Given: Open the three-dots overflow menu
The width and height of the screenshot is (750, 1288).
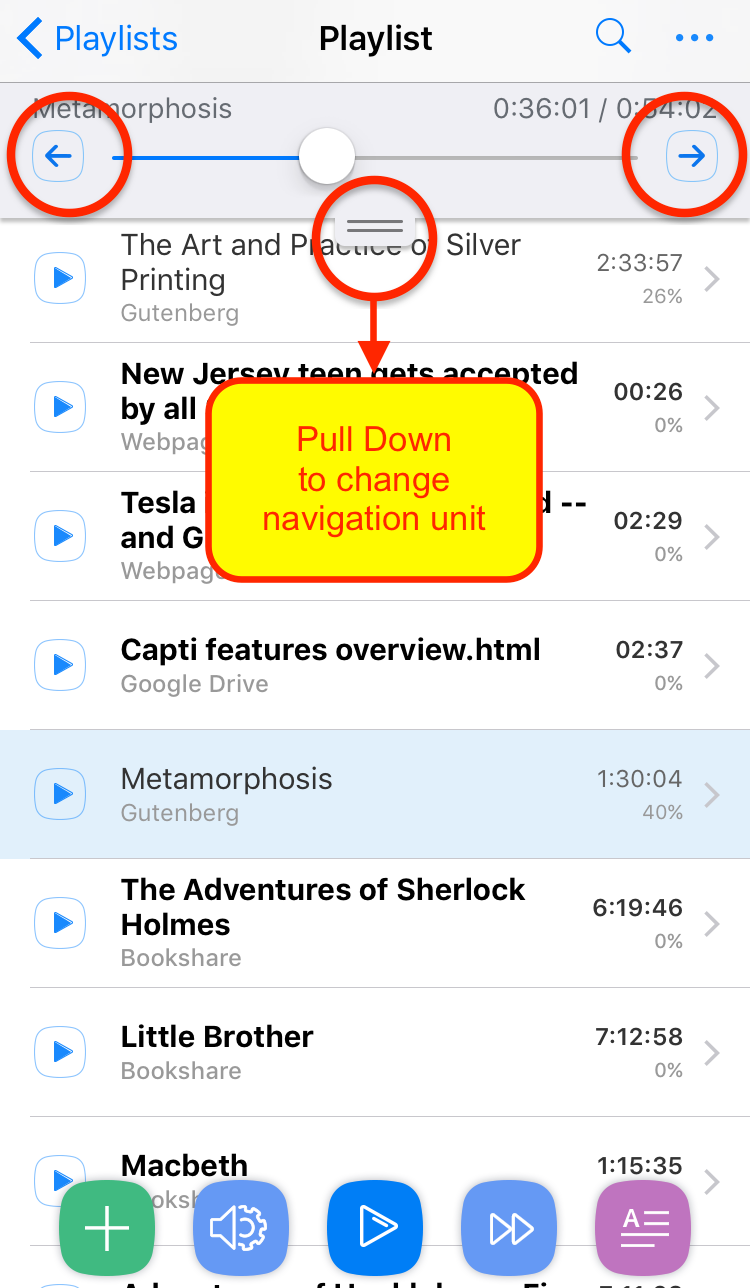Looking at the screenshot, I should (694, 39).
